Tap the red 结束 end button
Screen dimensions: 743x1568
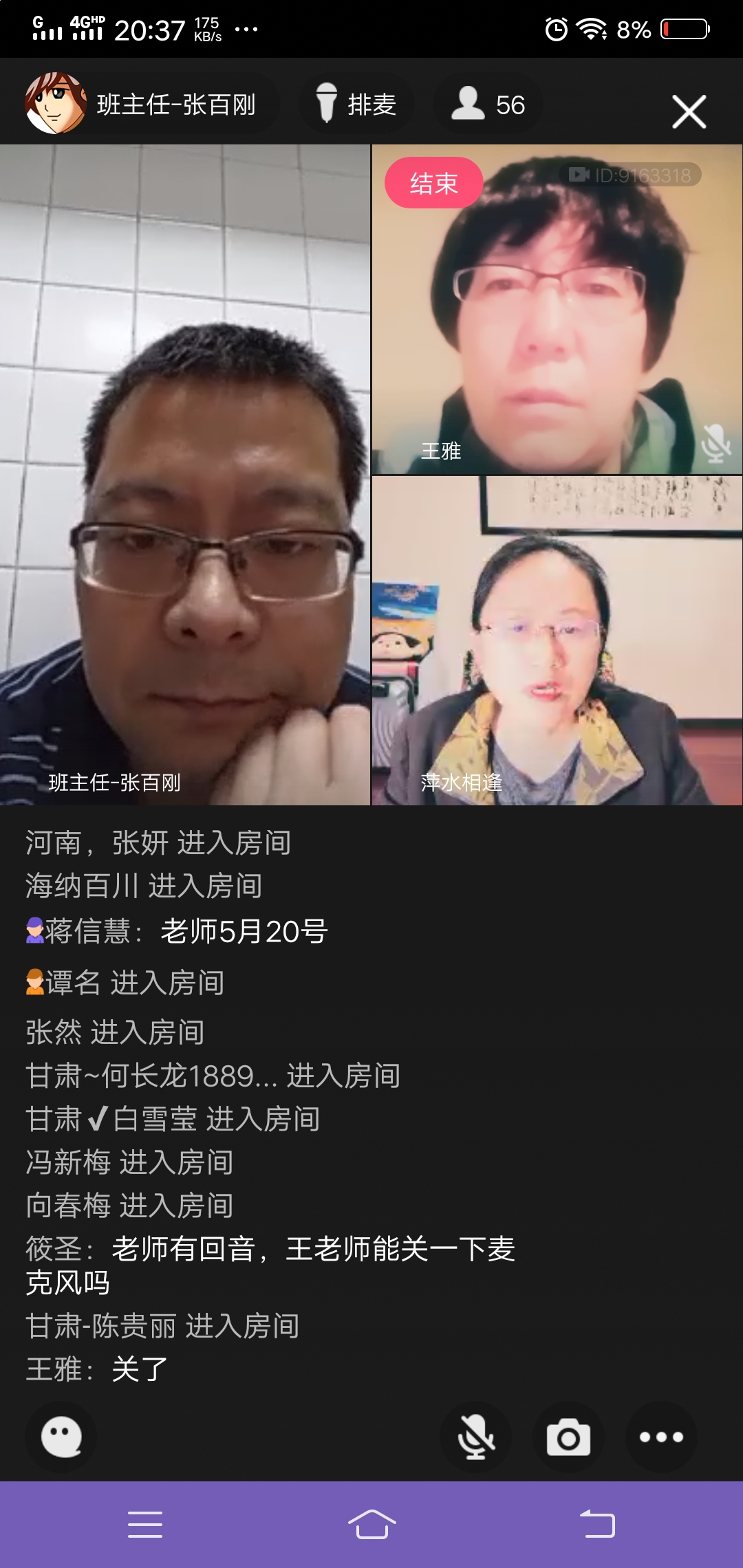(x=433, y=183)
